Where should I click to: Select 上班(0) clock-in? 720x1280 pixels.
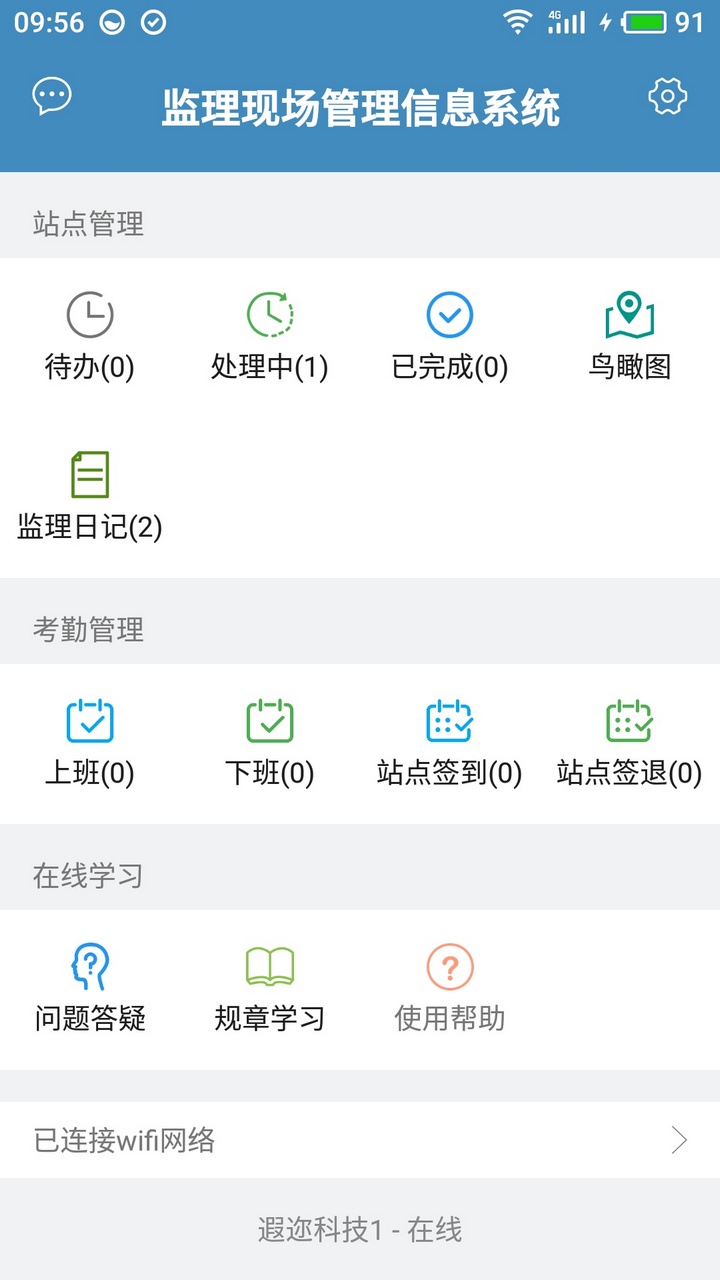point(90,743)
